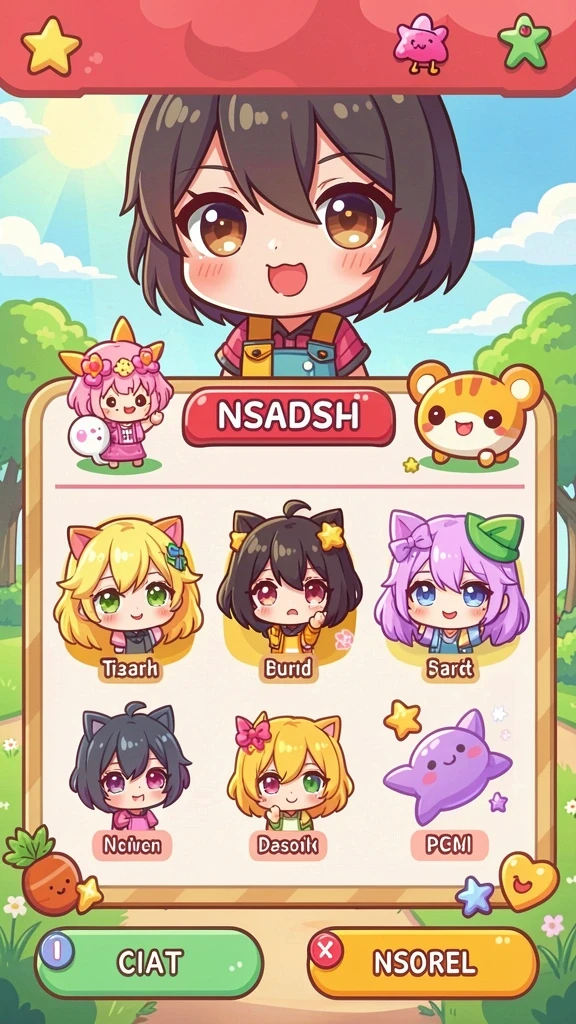Open the pink star creature icon in the top bar

click(421, 41)
